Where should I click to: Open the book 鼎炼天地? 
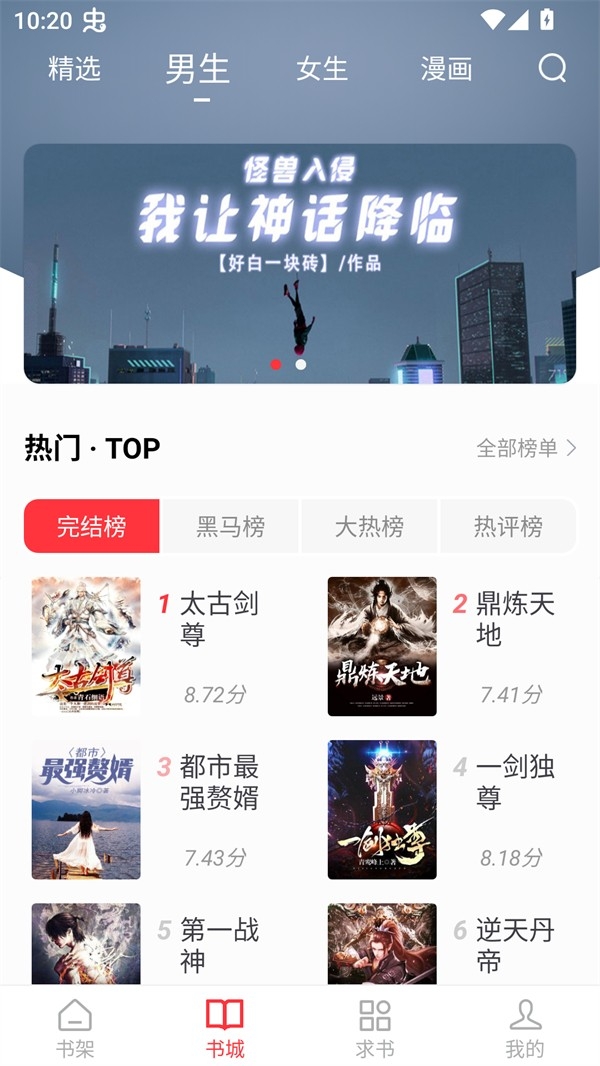(382, 646)
